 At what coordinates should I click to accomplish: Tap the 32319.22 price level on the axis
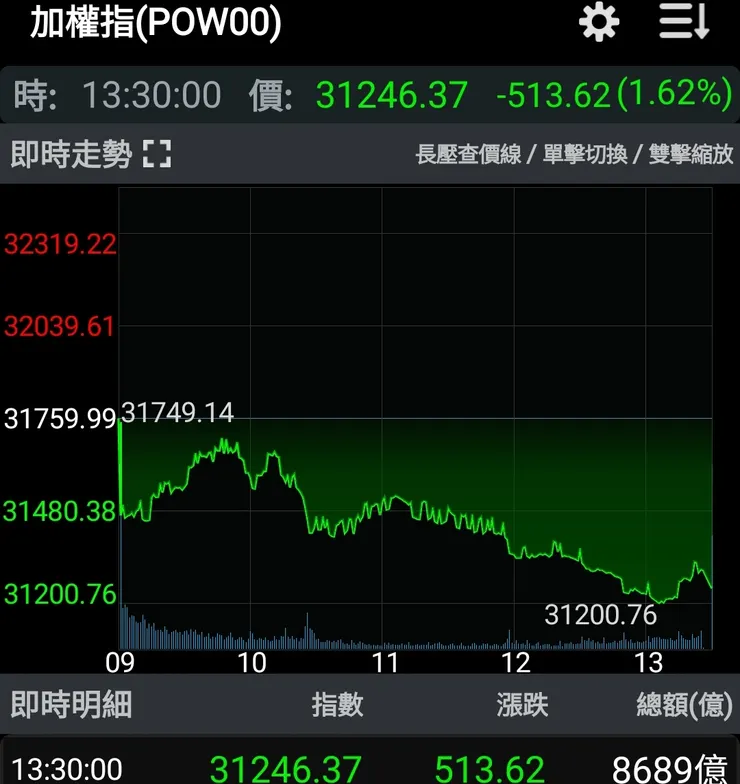[60, 244]
